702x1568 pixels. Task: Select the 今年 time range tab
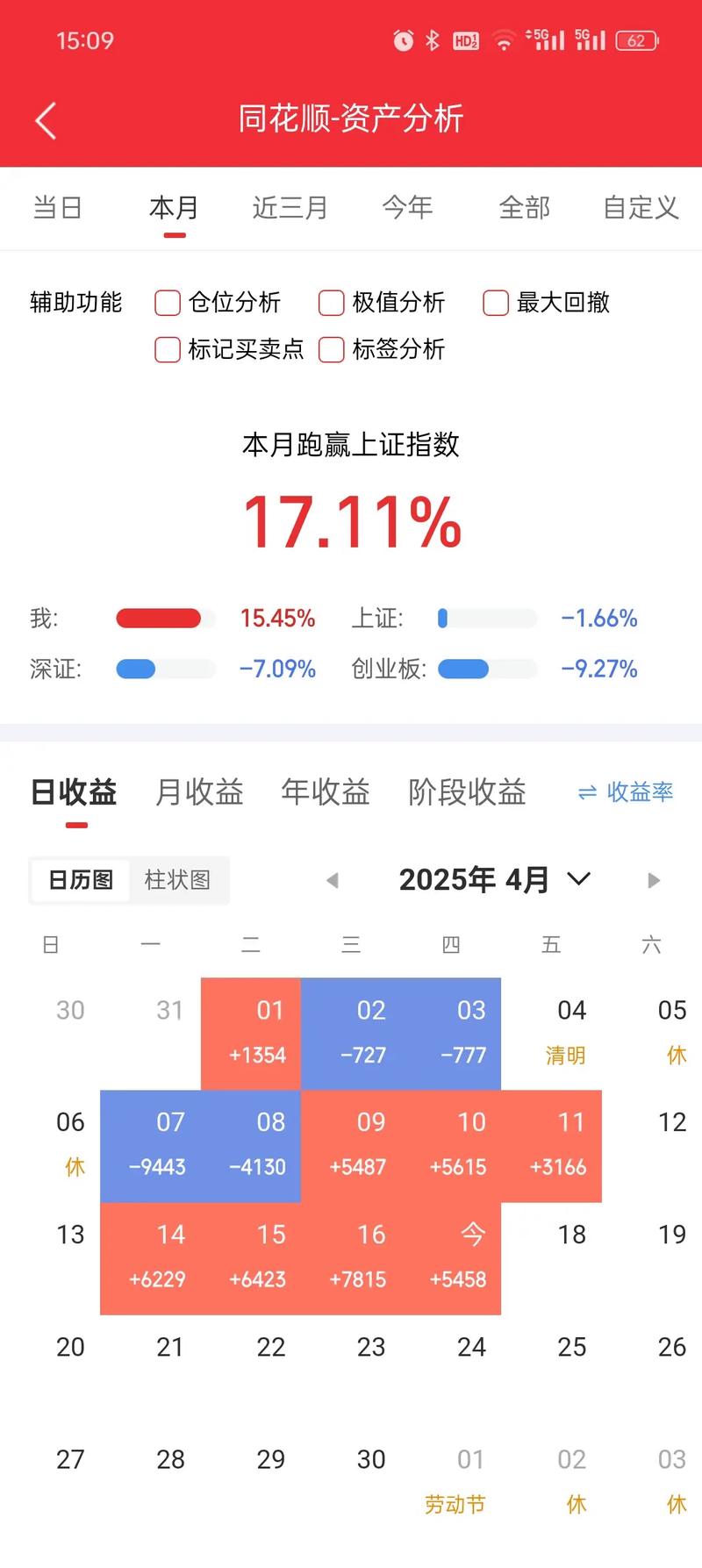click(407, 208)
